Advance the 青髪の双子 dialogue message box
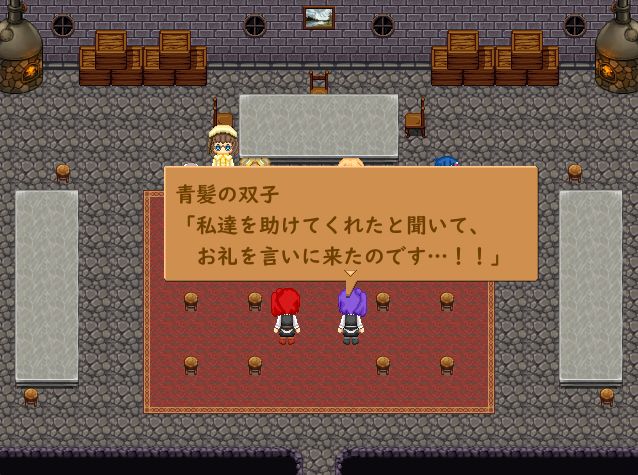This screenshot has height=475, width=638. point(350,225)
